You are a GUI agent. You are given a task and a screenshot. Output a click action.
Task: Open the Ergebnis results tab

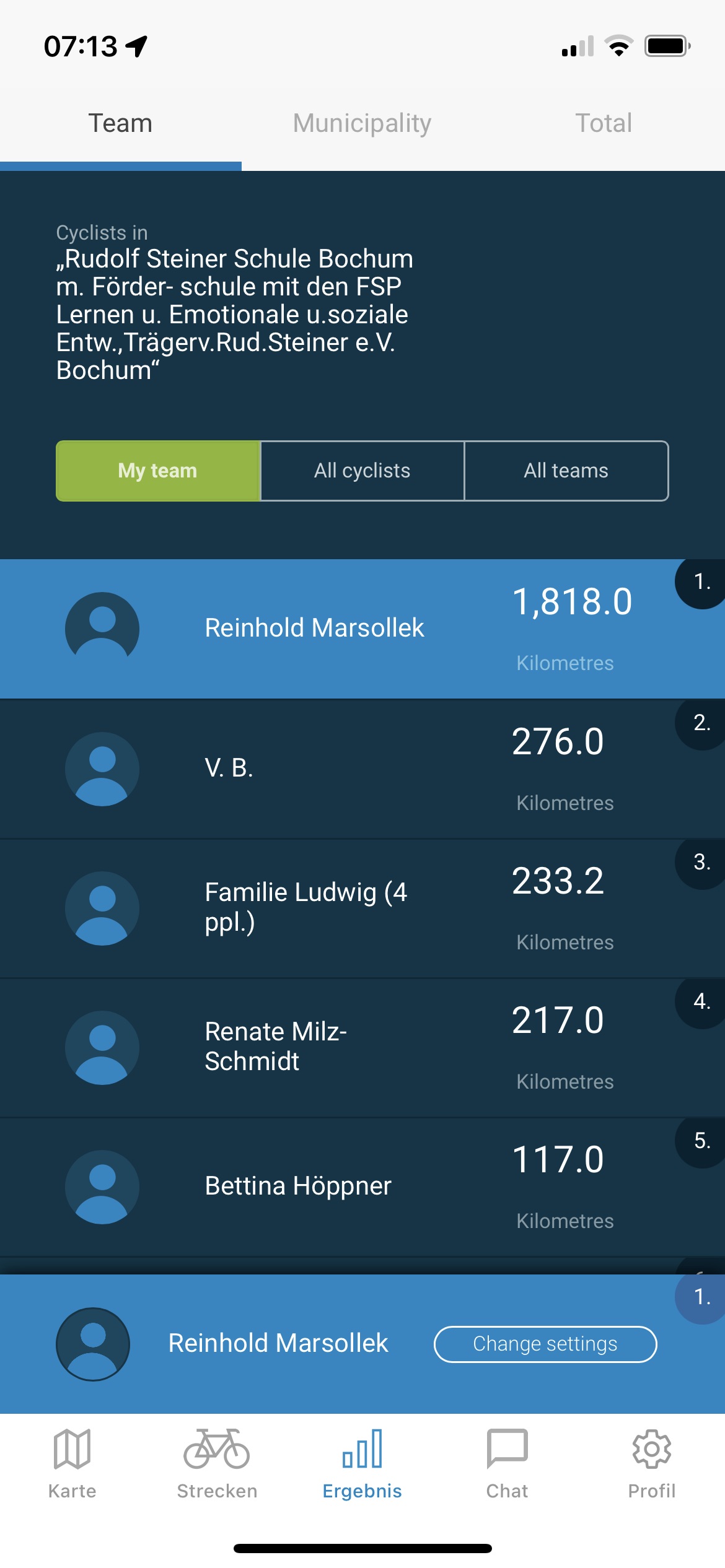tap(362, 1464)
